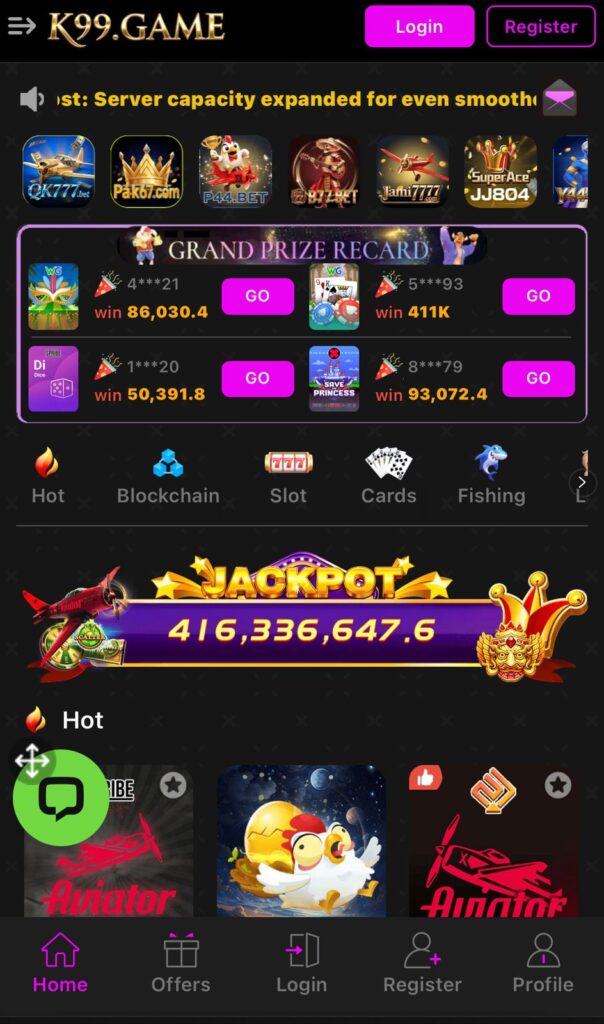604x1024 pixels.
Task: Open the QK777 site tile
Action: coord(59,171)
